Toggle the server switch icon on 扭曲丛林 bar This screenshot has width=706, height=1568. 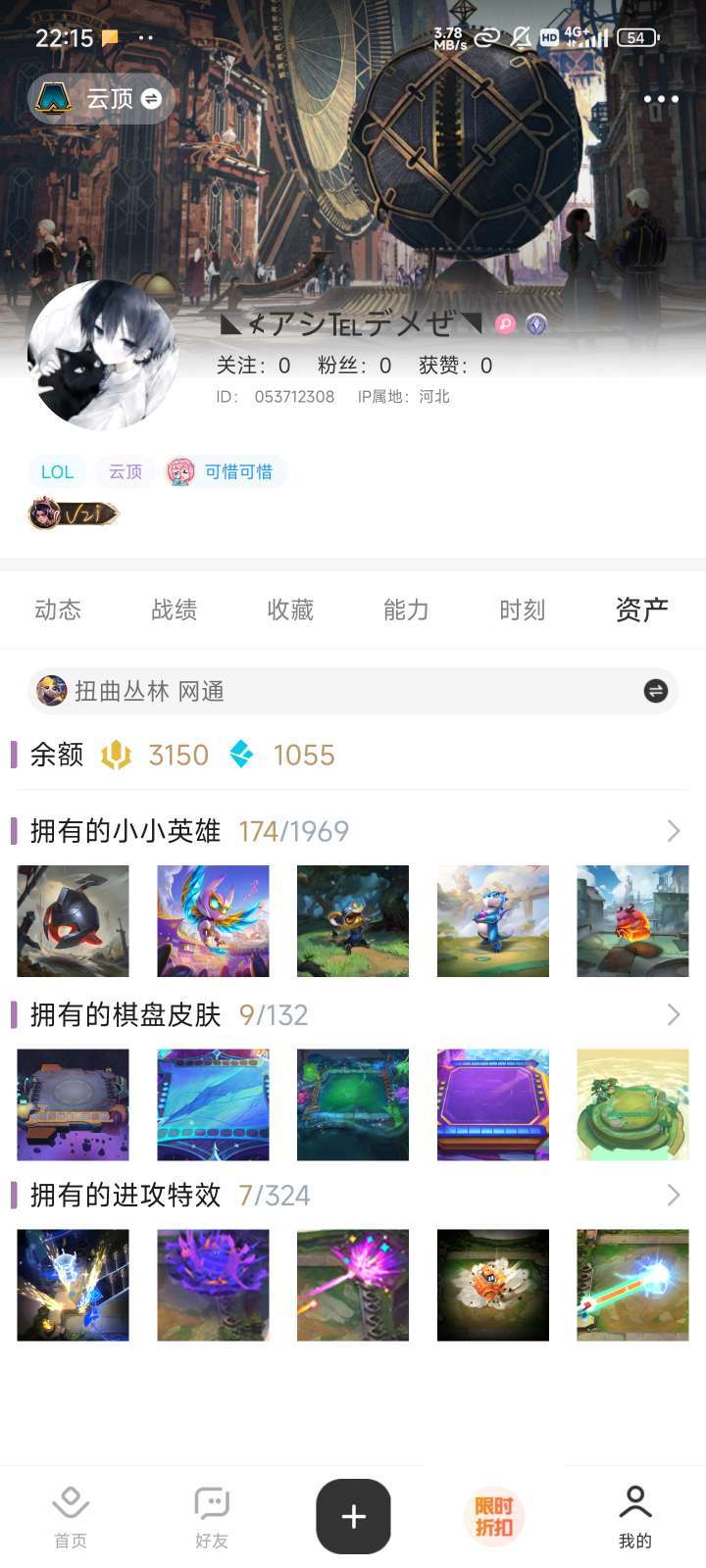tap(656, 691)
